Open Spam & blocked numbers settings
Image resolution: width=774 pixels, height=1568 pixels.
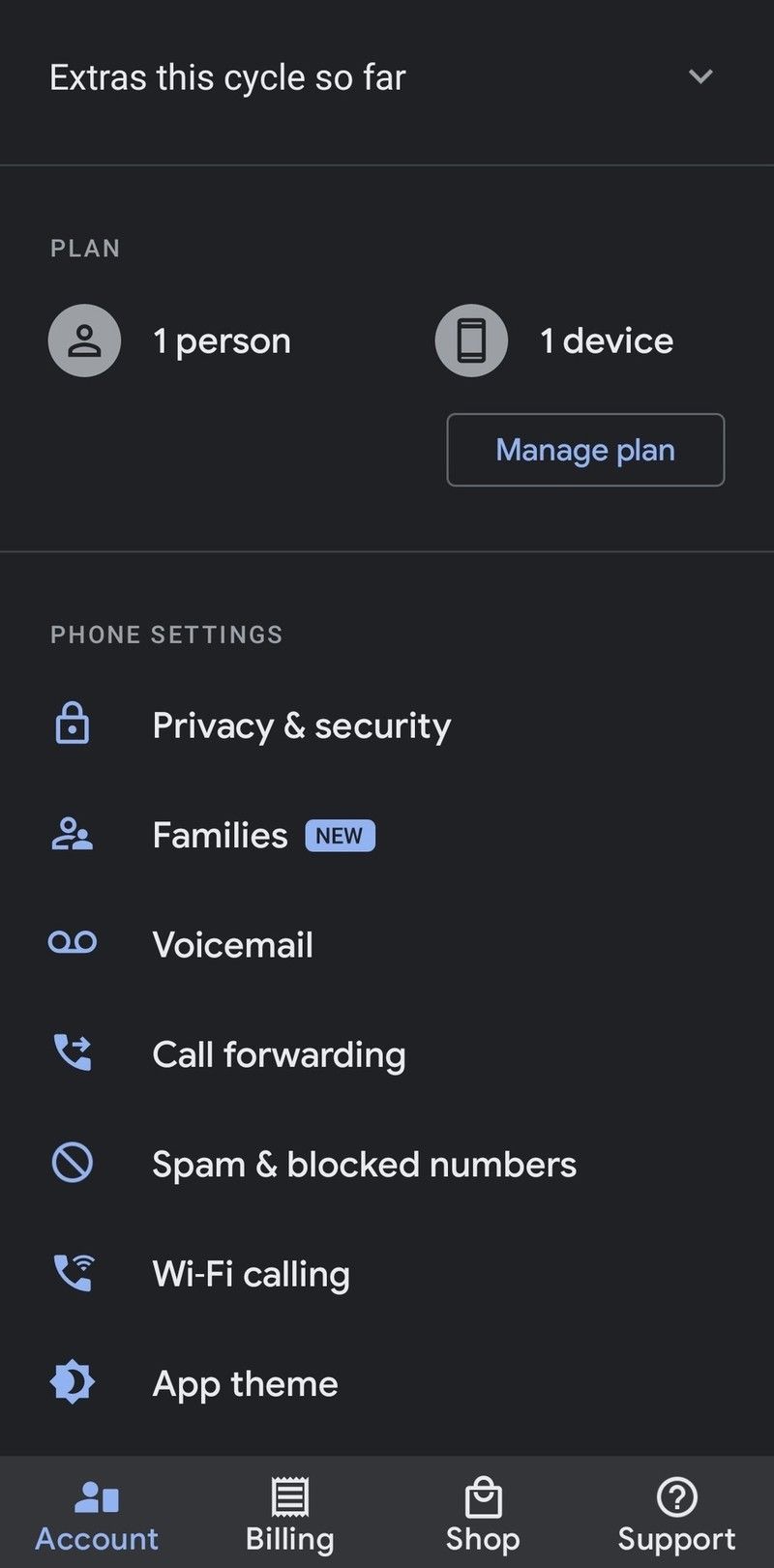(364, 1164)
